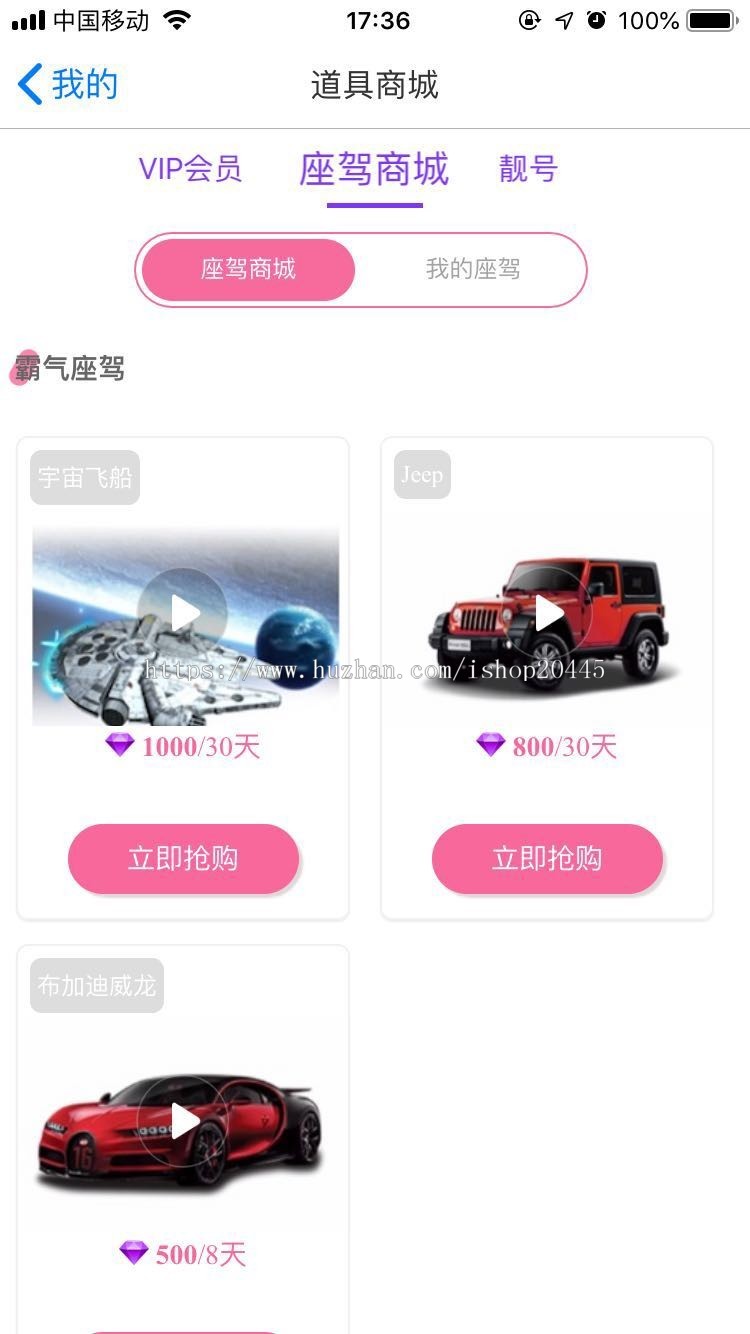Switch to the 靓号 tab

click(x=527, y=168)
